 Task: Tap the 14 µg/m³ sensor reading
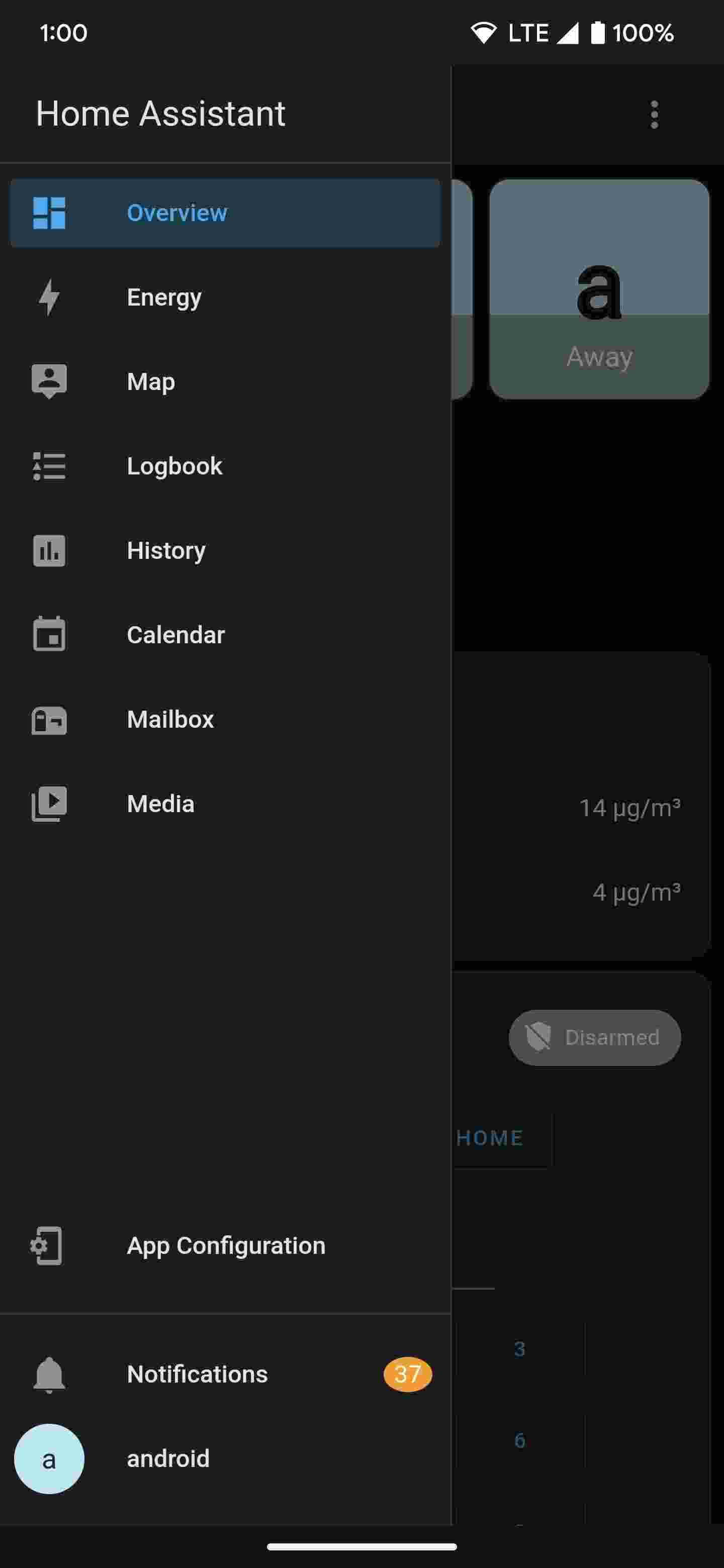[631, 808]
